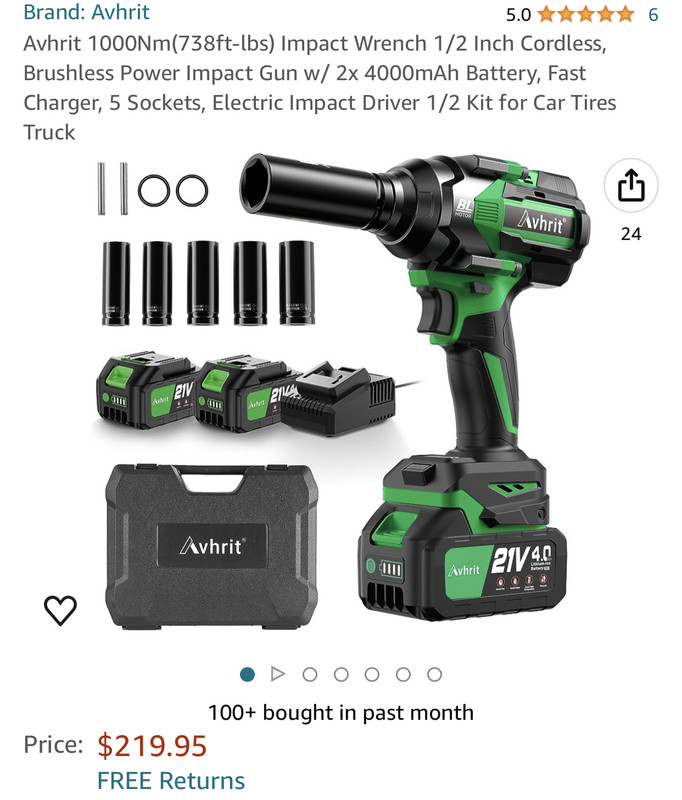Open the Avhrit brand link
The height and width of the screenshot is (800, 682).
[x=86, y=13]
